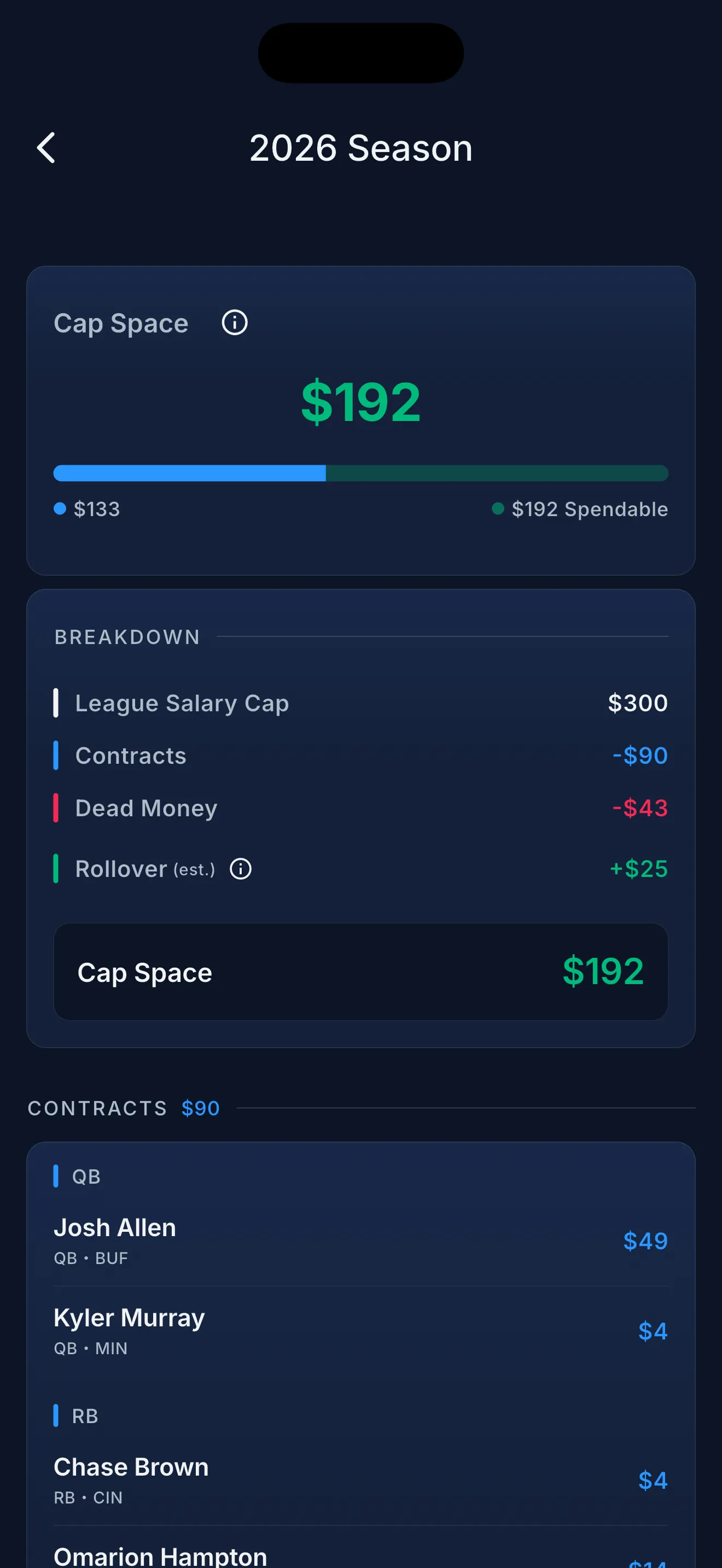The image size is (722, 1568).
Task: Tap the League Salary Cap breakdown row
Action: pyautogui.click(x=361, y=704)
